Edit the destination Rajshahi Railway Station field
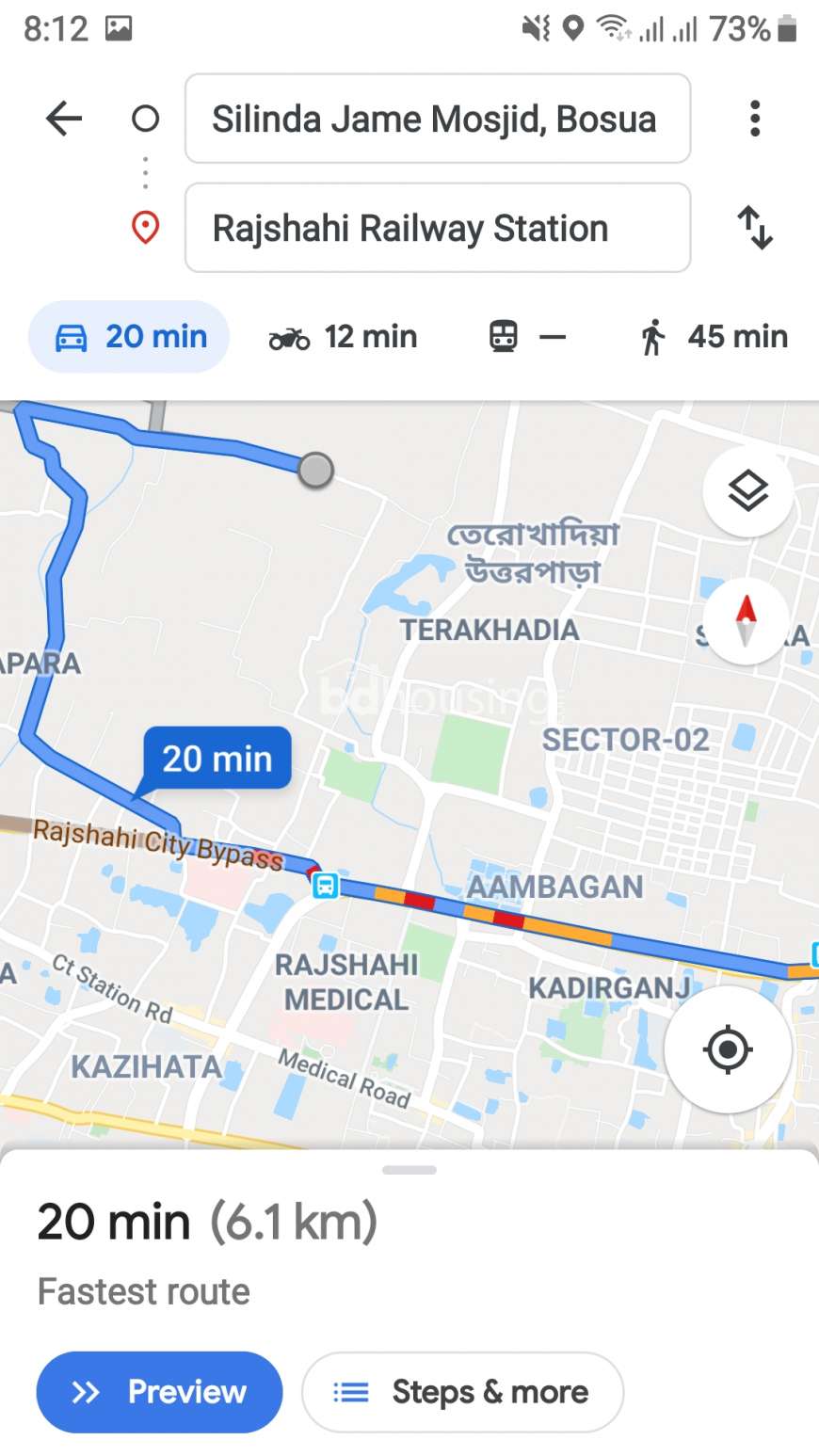This screenshot has width=819, height=1456. 438,228
